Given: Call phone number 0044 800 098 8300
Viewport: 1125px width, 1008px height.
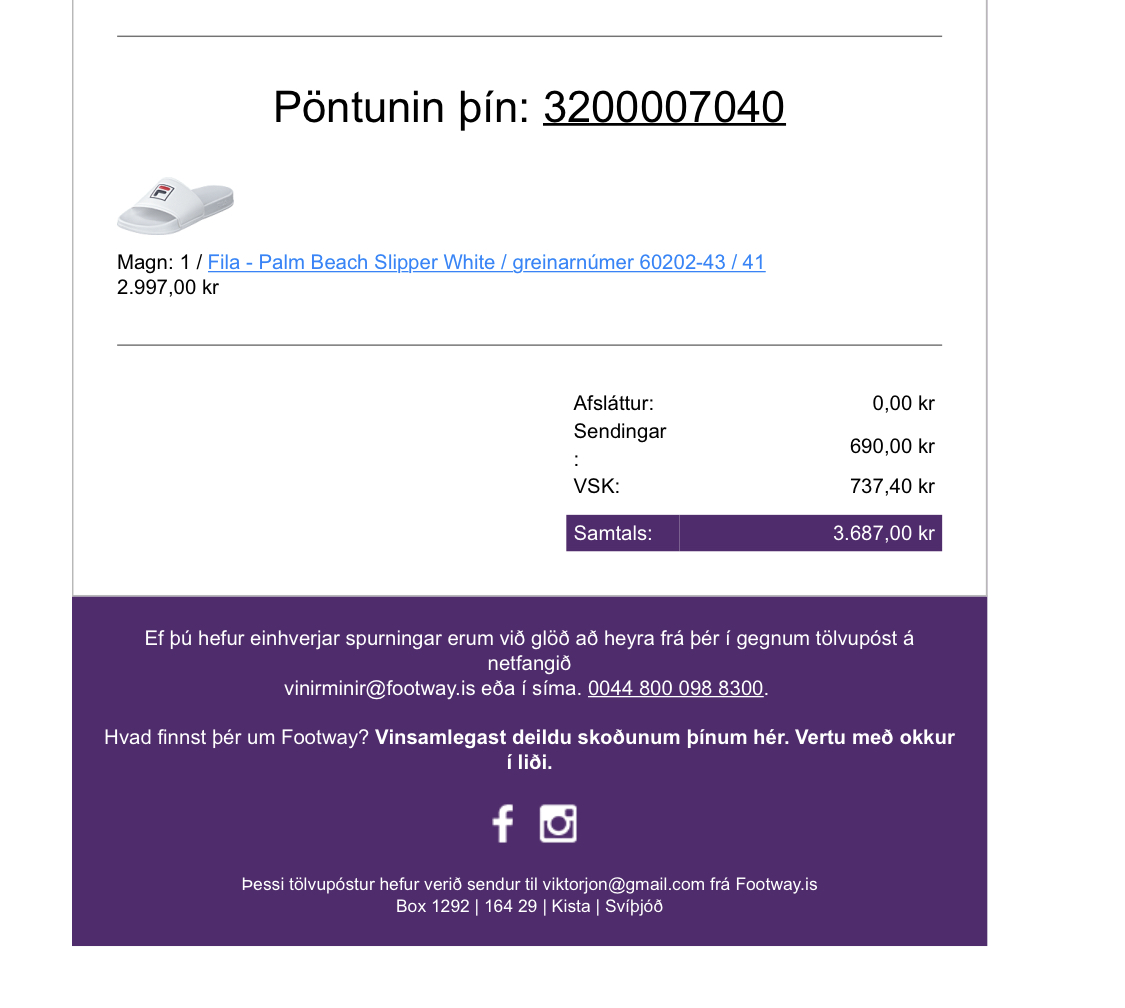Looking at the screenshot, I should pos(675,688).
